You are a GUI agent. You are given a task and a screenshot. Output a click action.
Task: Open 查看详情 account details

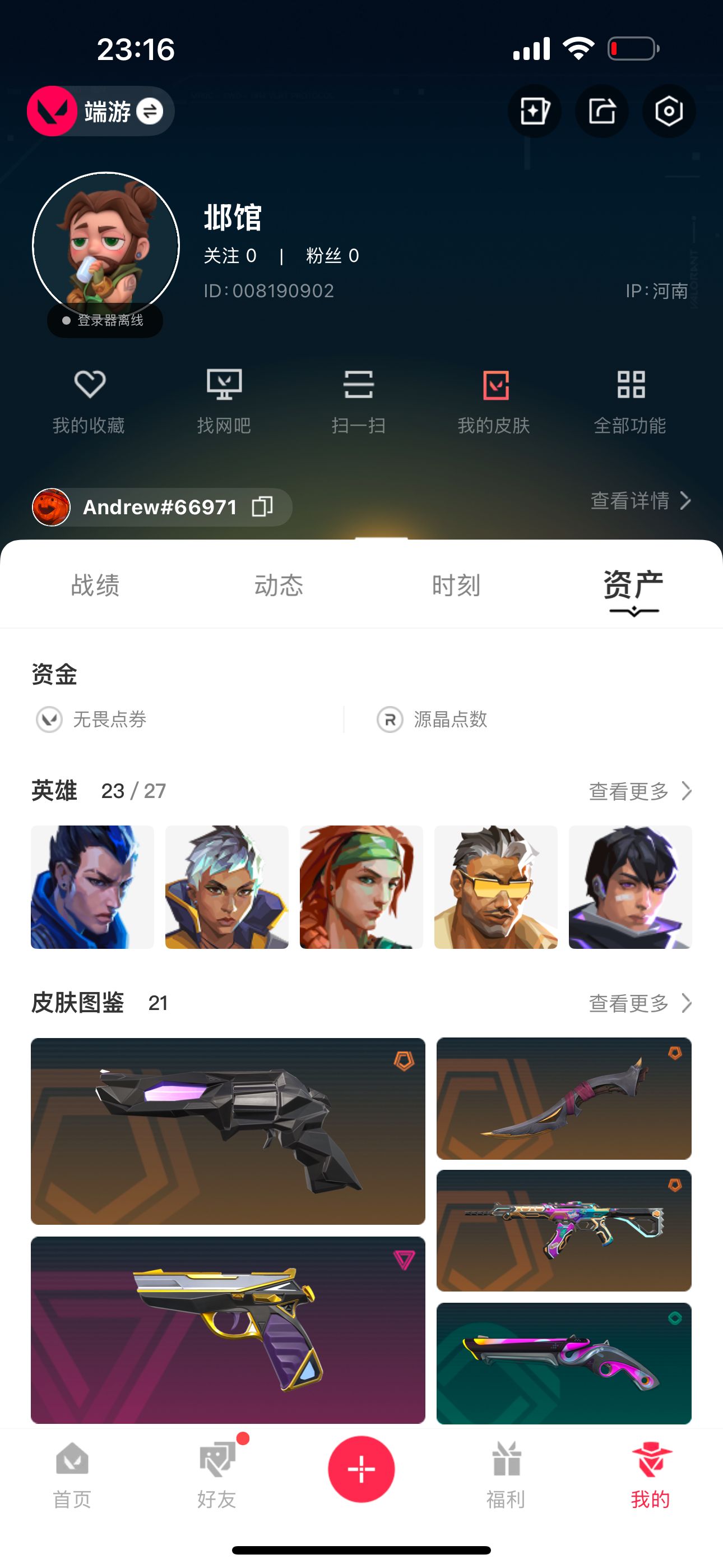click(640, 500)
